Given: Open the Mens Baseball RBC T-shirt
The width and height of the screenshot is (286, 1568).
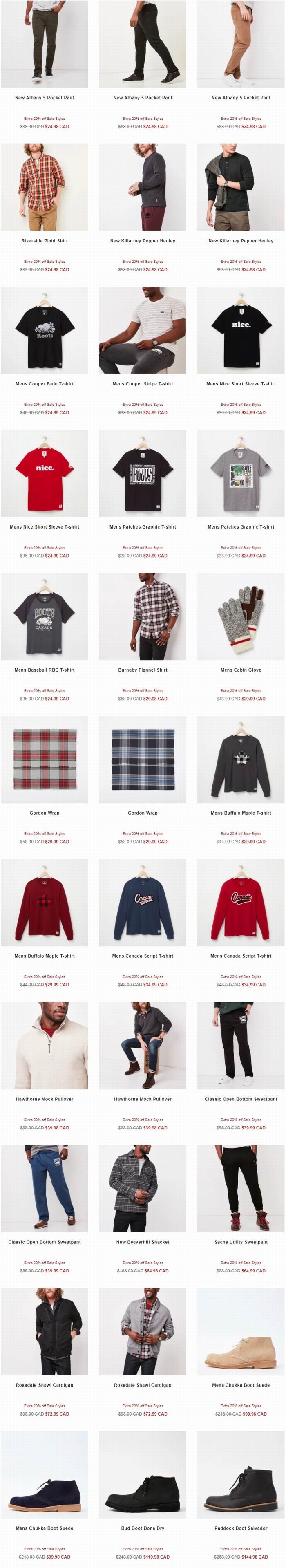Looking at the screenshot, I should click(45, 616).
